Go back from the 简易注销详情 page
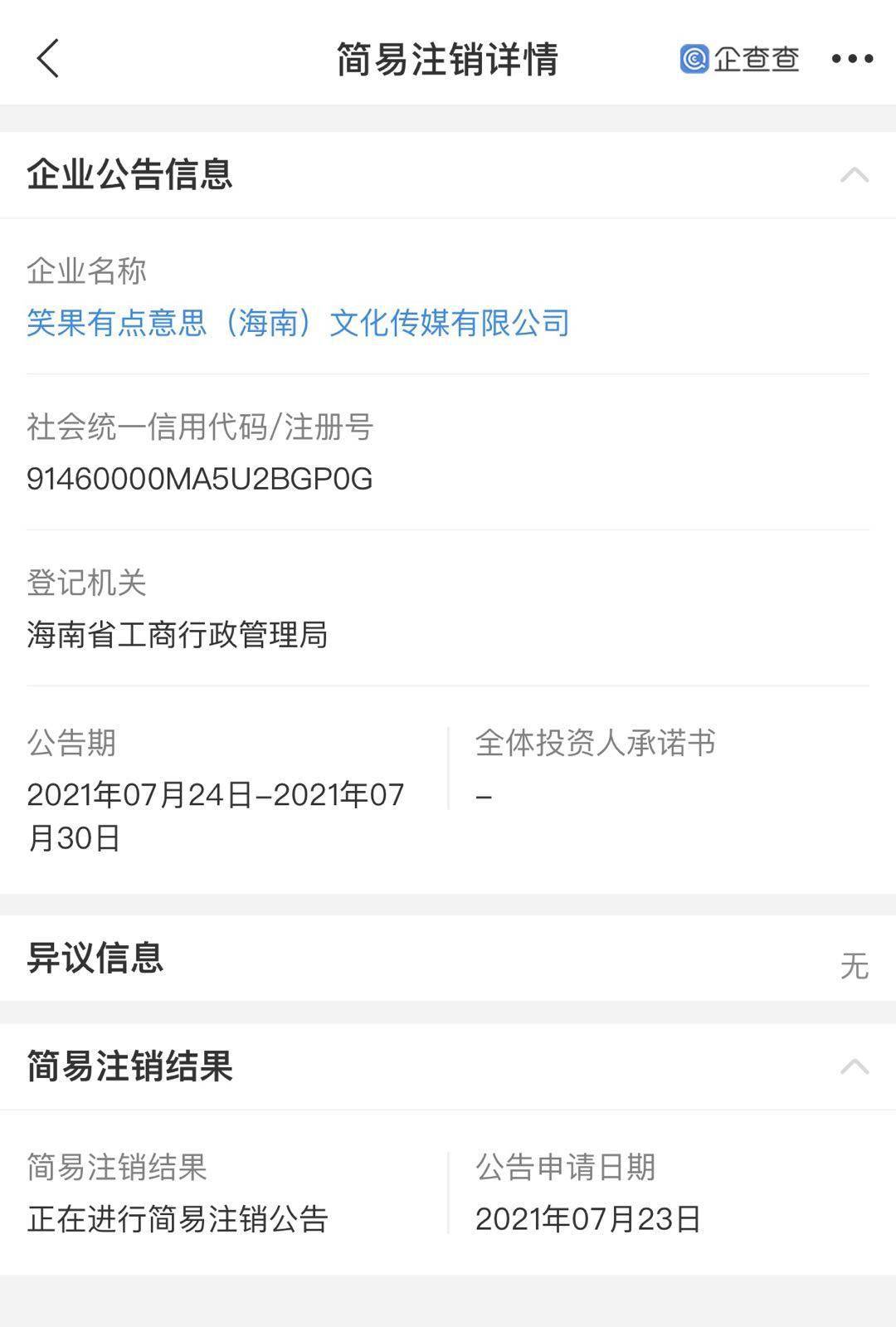 (x=48, y=59)
